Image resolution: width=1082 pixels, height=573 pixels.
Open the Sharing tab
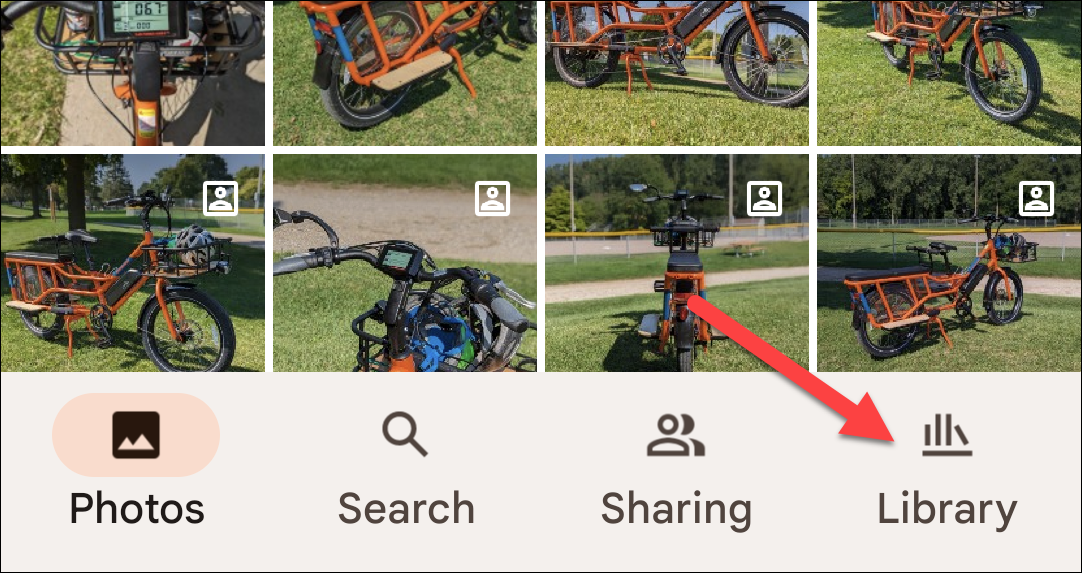(x=676, y=472)
